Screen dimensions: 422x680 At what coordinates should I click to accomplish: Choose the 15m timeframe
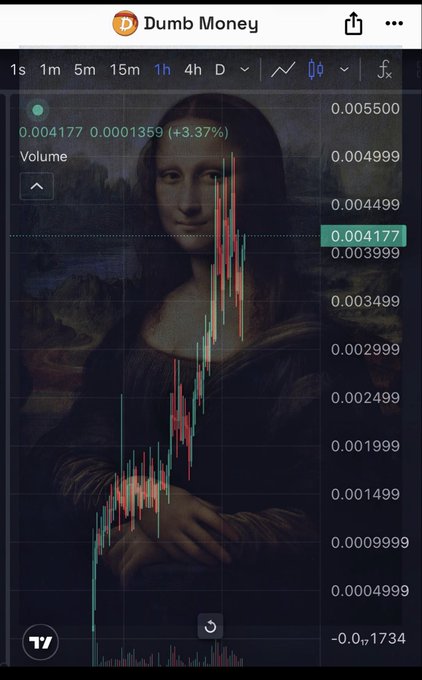click(125, 69)
